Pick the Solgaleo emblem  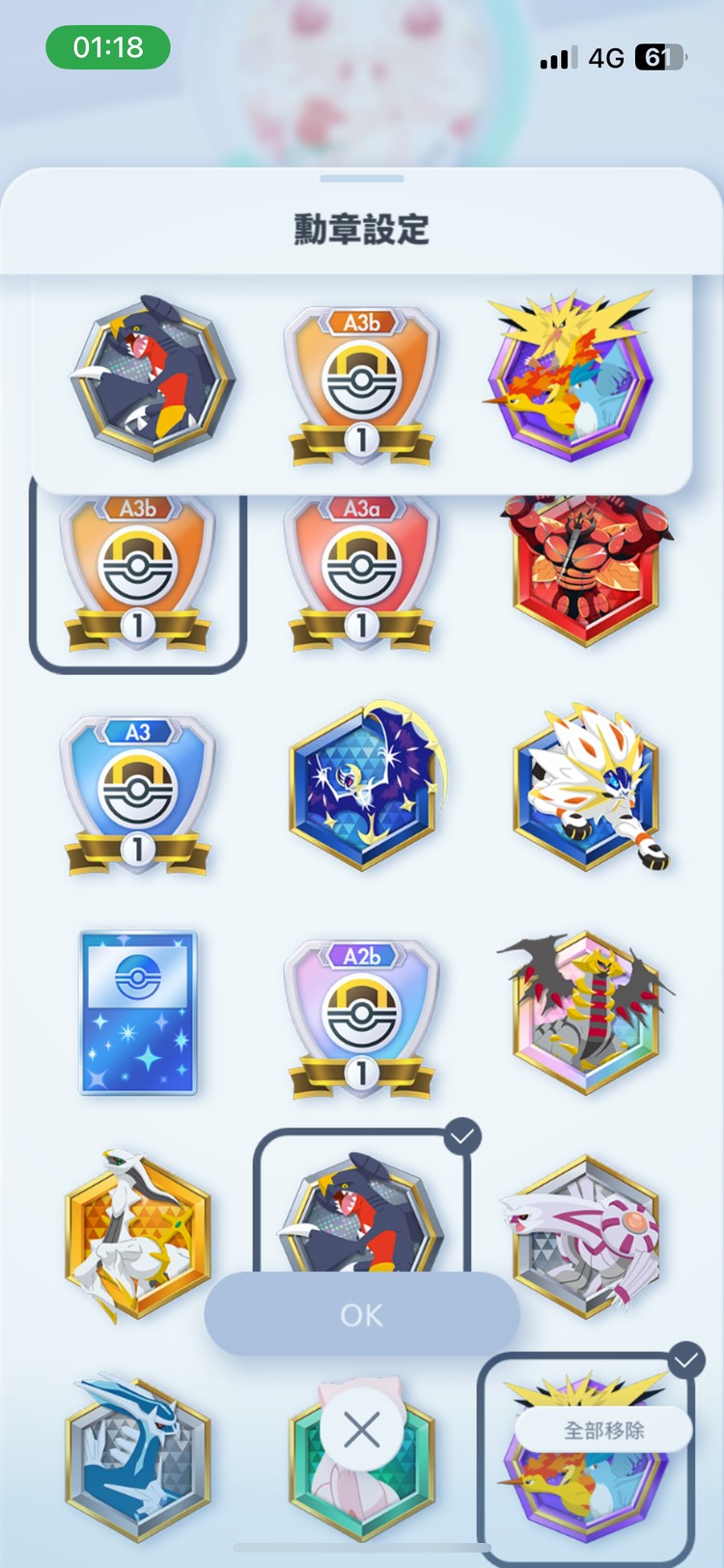tap(586, 787)
